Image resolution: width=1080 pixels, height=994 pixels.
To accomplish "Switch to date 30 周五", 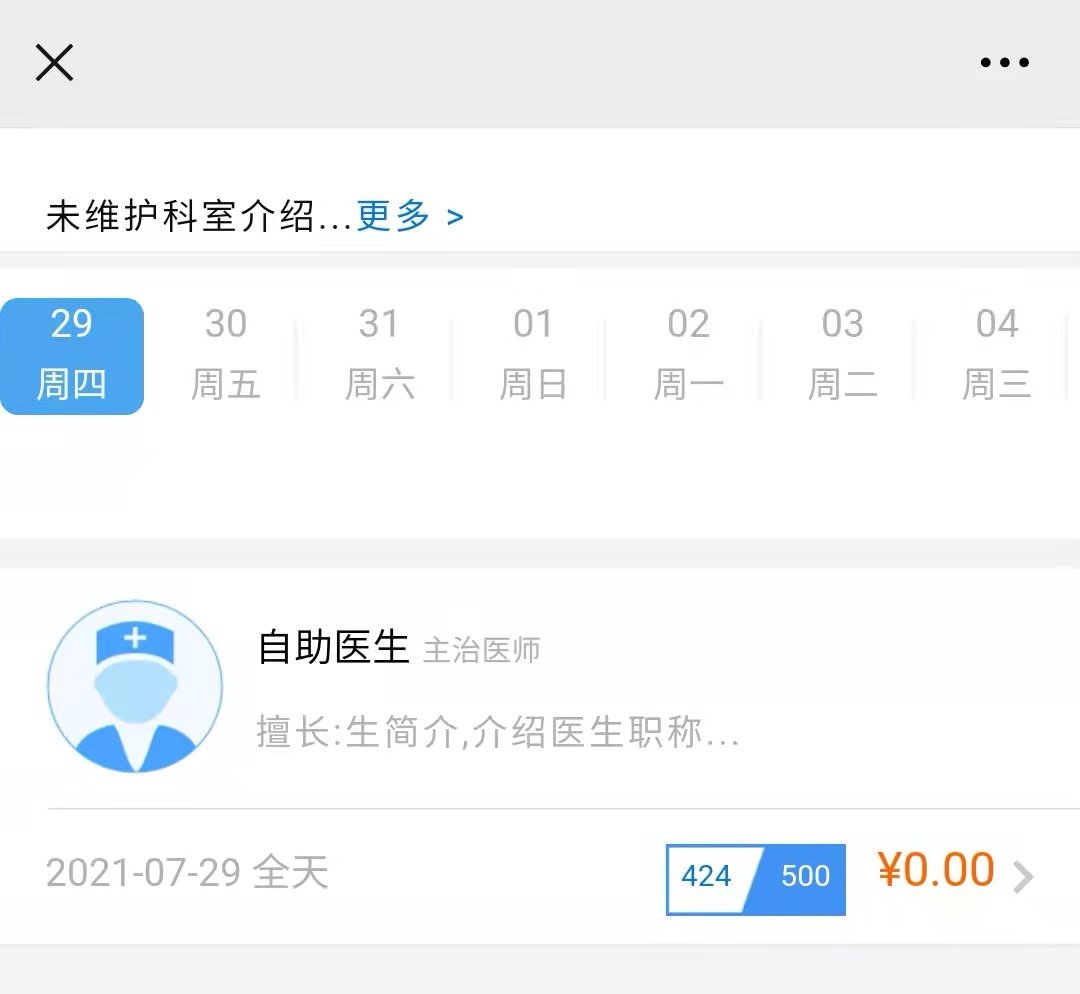I will 226,355.
